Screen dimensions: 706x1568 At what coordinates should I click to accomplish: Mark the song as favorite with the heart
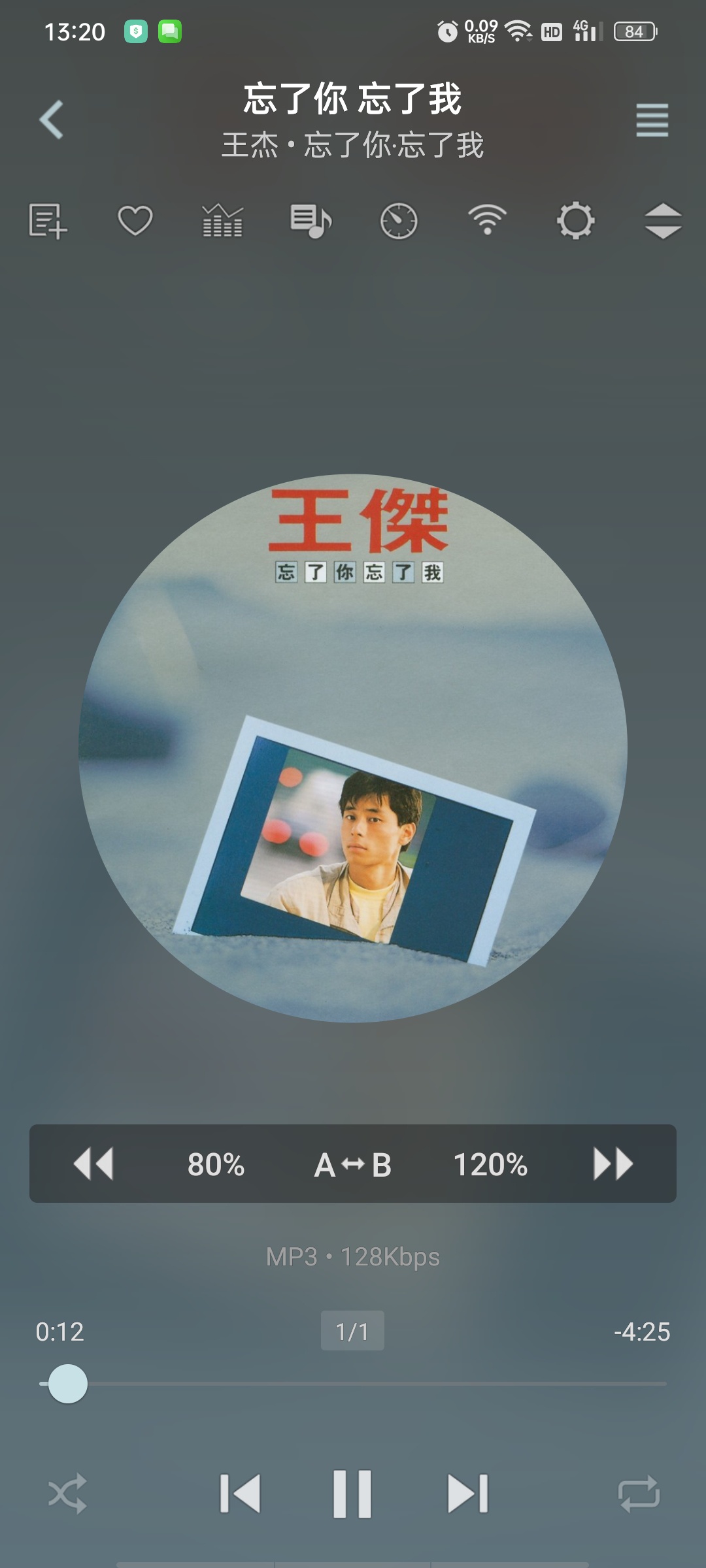pyautogui.click(x=135, y=221)
